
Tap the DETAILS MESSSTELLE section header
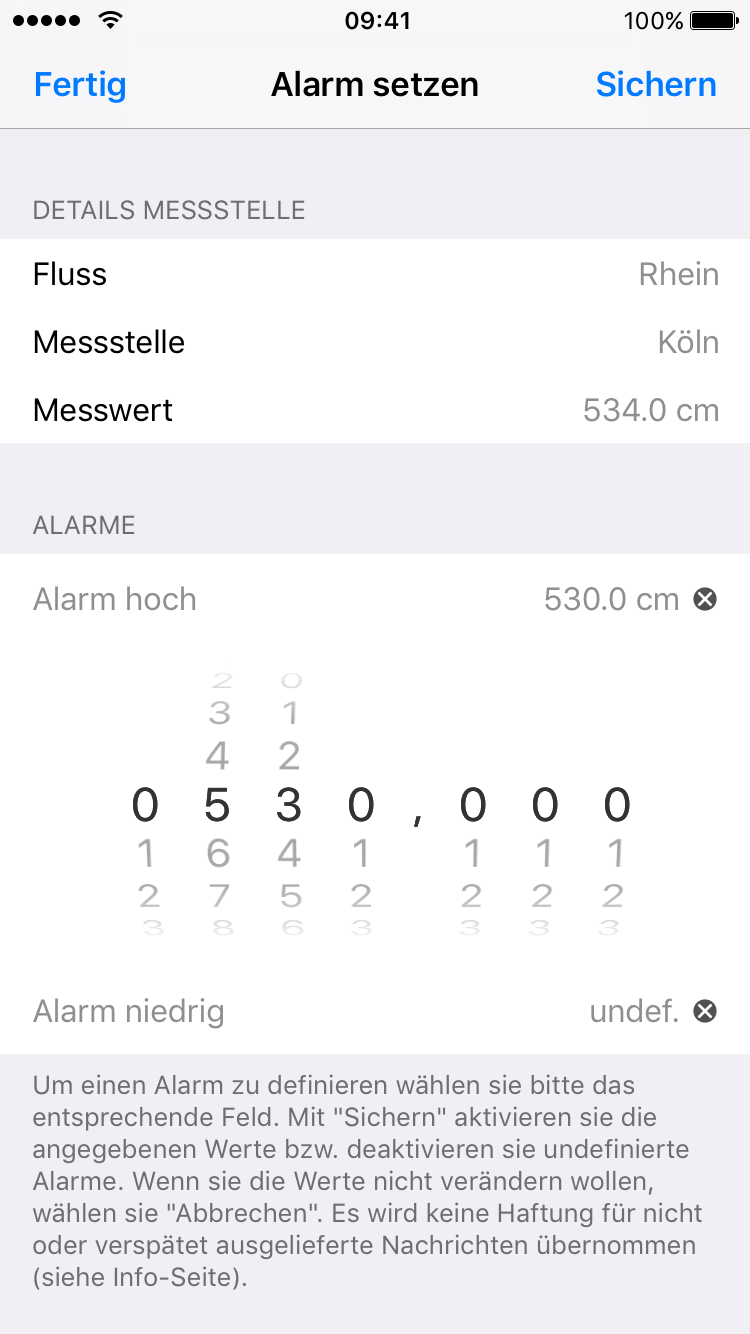(x=169, y=210)
